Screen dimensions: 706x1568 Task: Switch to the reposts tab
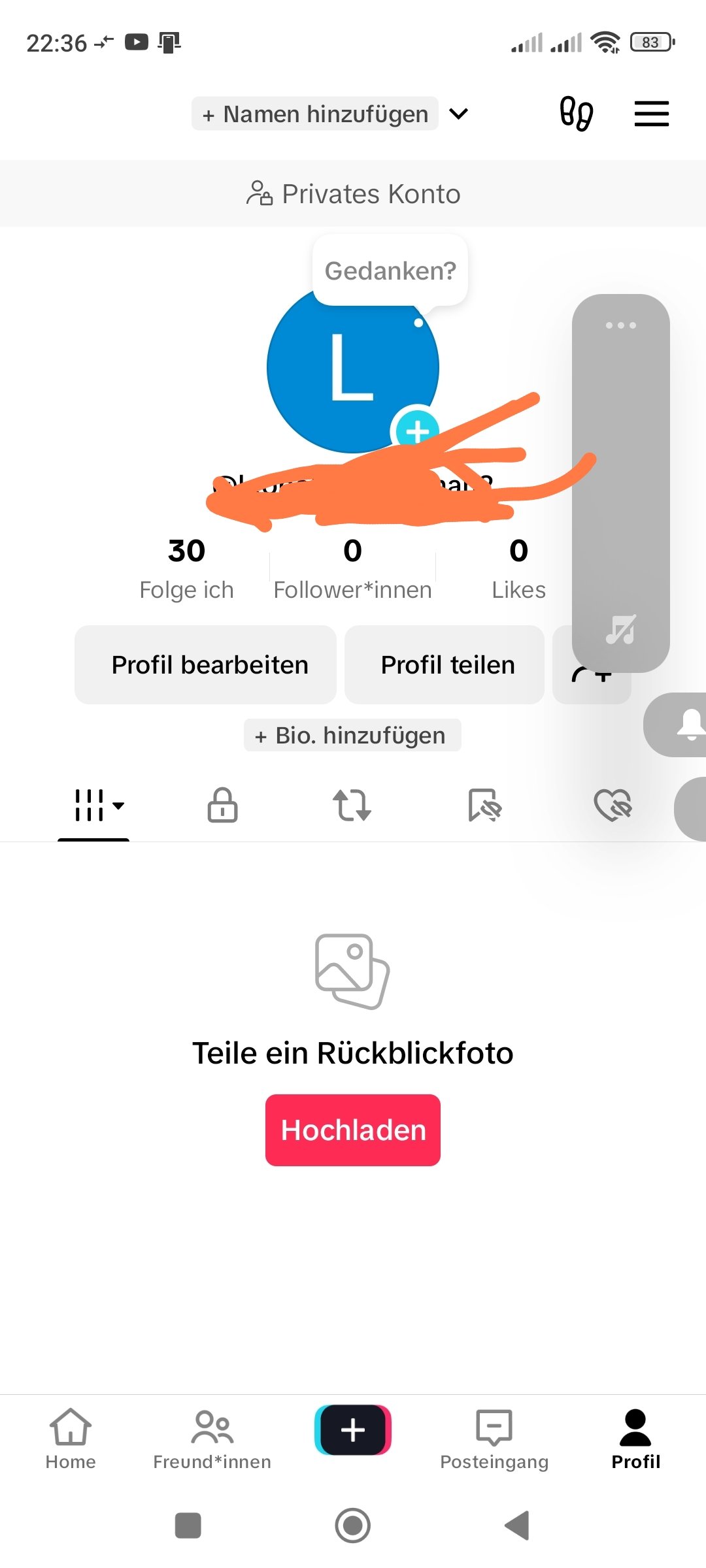[x=352, y=805]
